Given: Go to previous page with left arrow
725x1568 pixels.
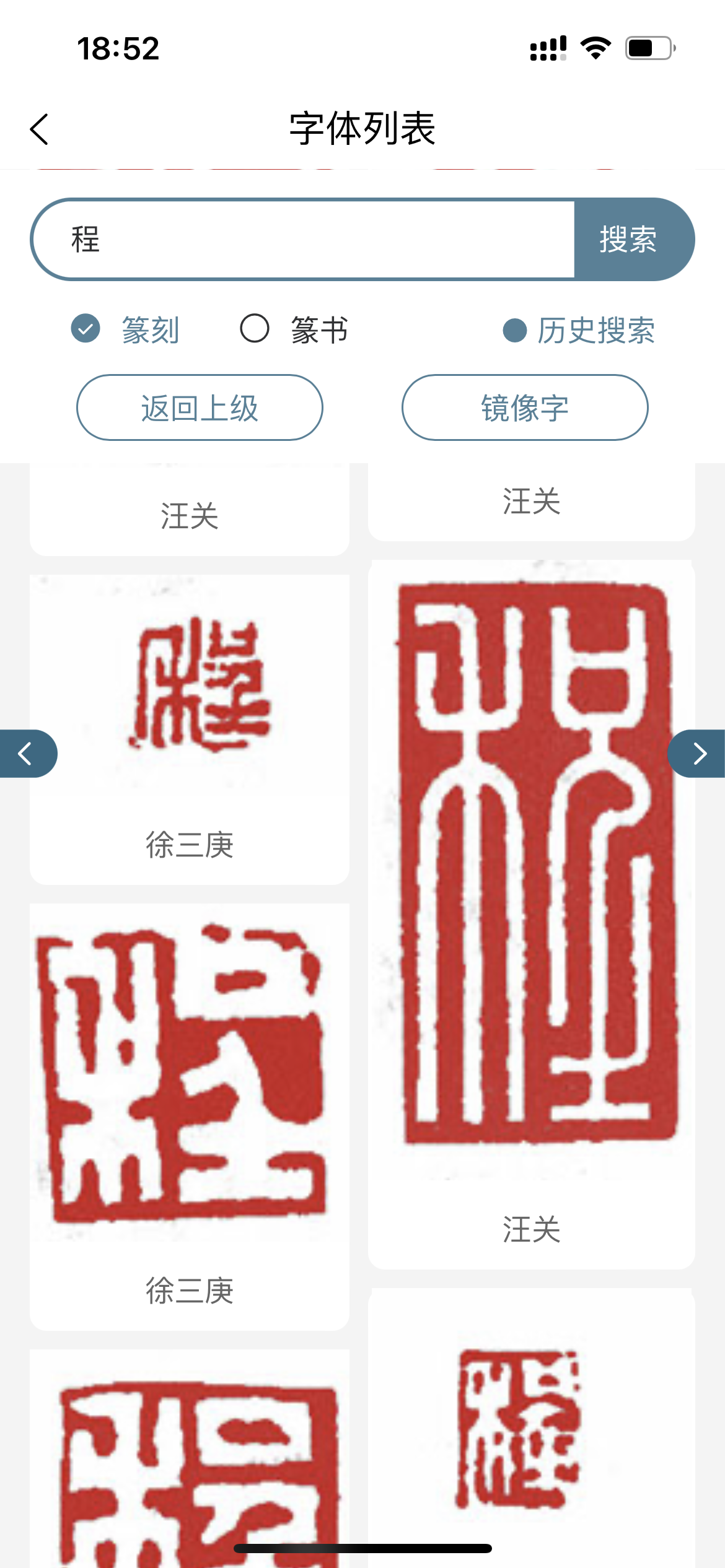Looking at the screenshot, I should [27, 754].
